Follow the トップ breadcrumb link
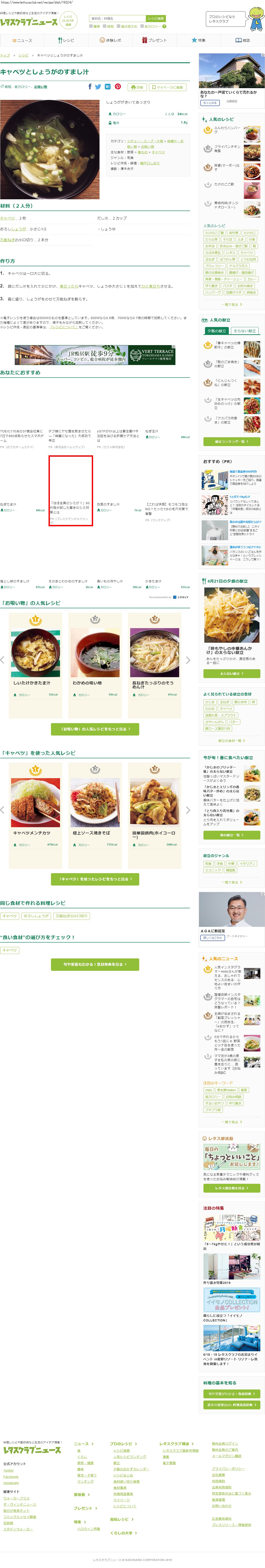The image size is (265, 1568). click(5, 55)
